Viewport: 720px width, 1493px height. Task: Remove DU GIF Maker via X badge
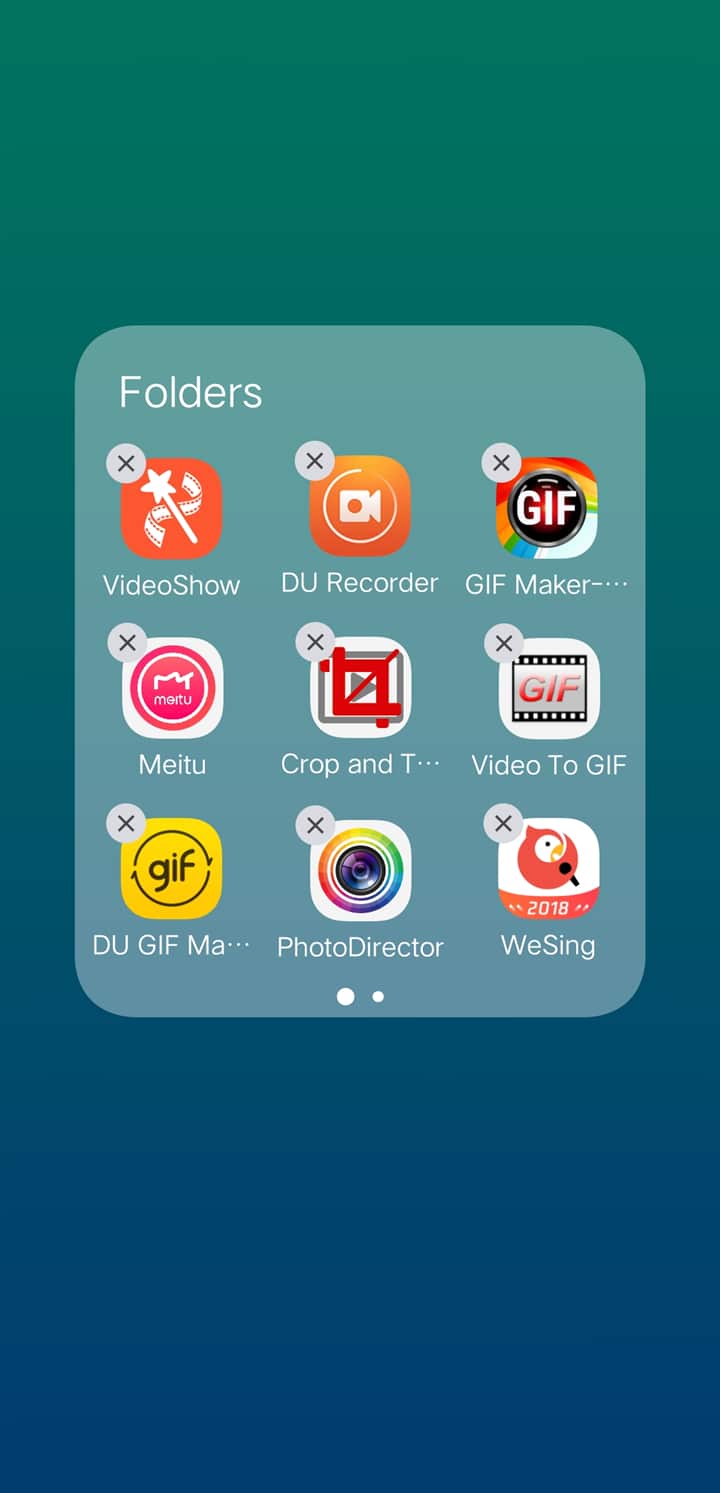pos(126,824)
